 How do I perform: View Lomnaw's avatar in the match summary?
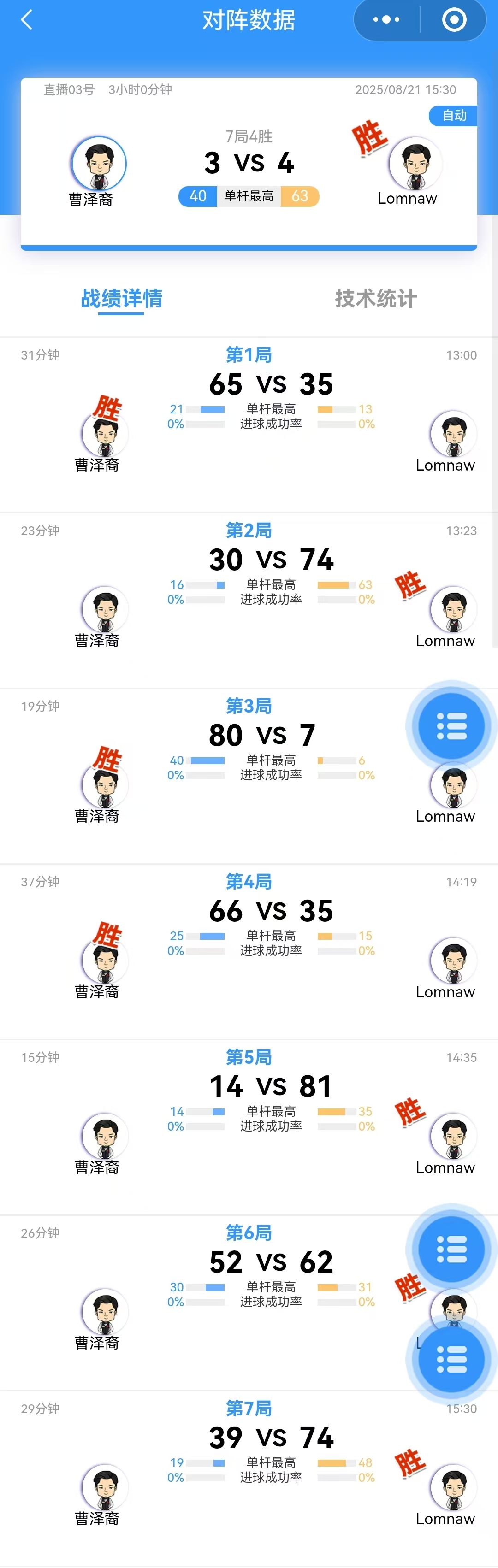click(415, 163)
